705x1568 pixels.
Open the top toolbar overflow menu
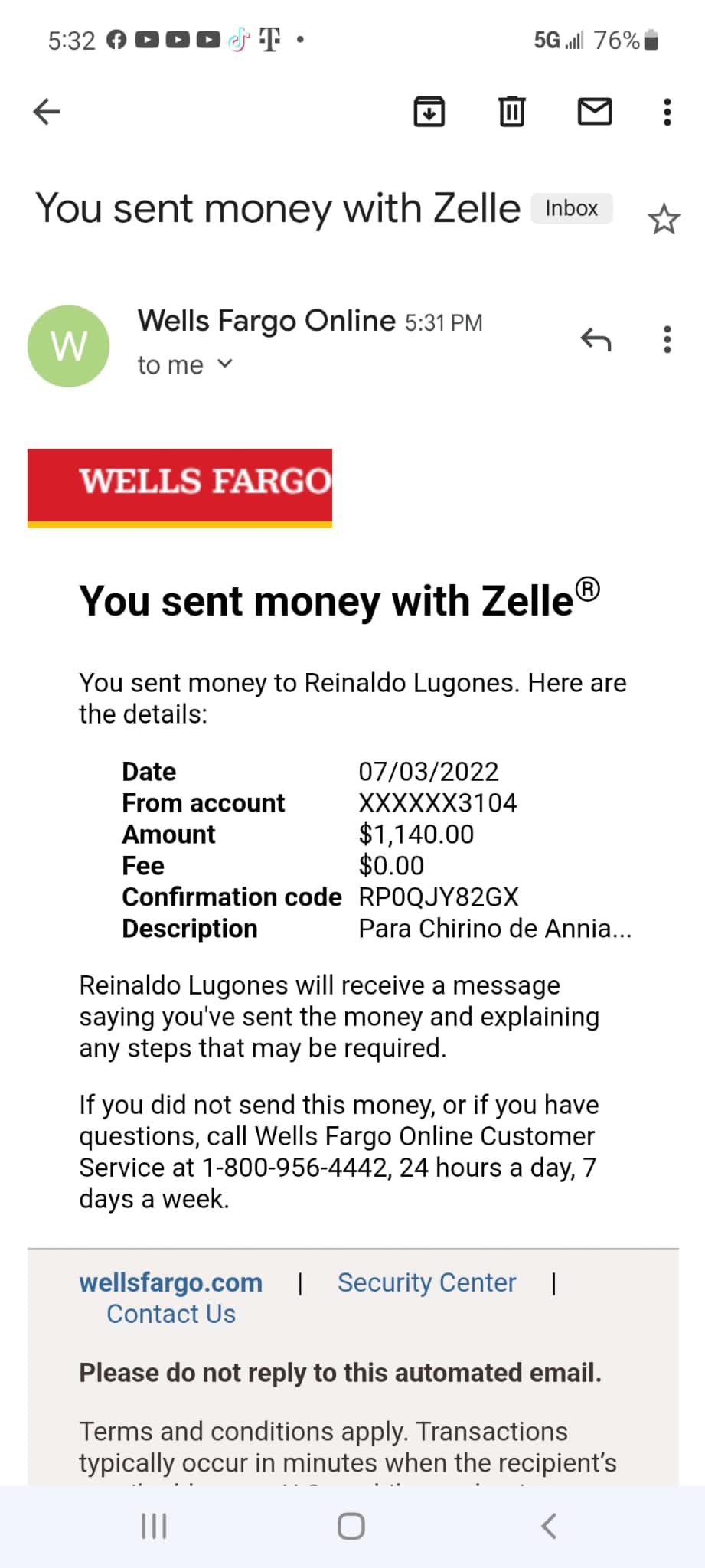(x=667, y=112)
